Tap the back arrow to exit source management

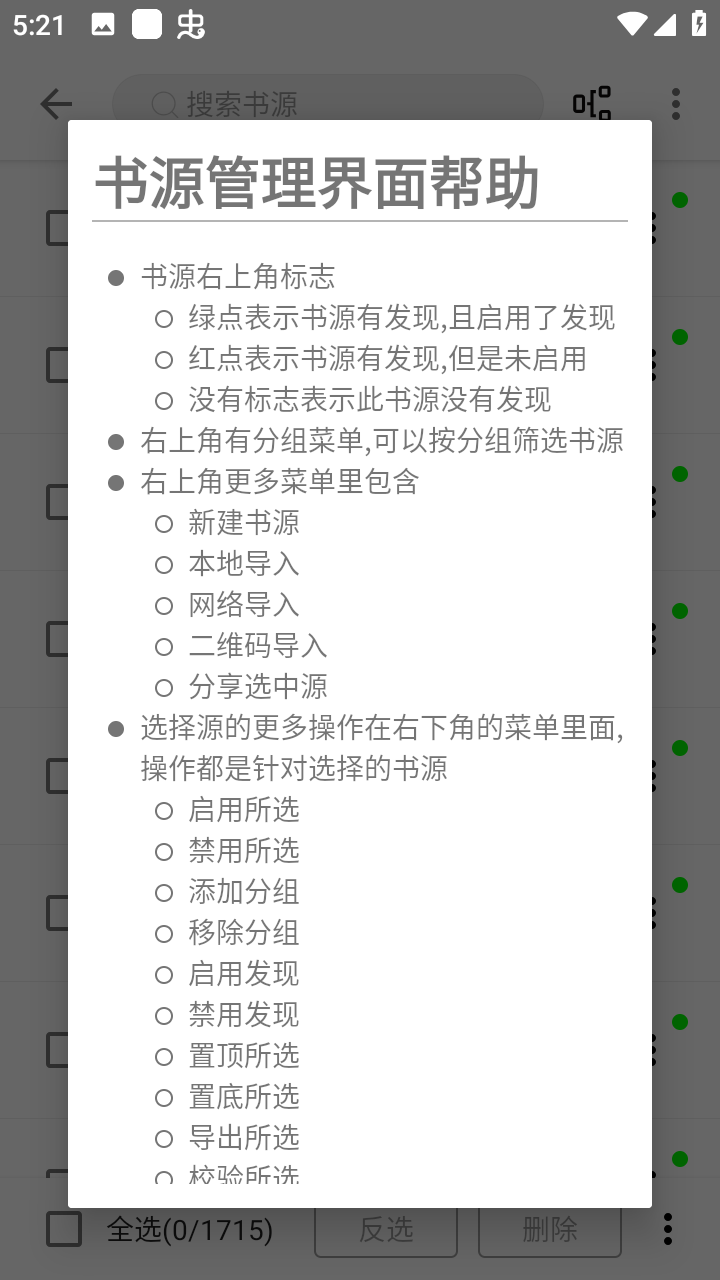pos(55,104)
